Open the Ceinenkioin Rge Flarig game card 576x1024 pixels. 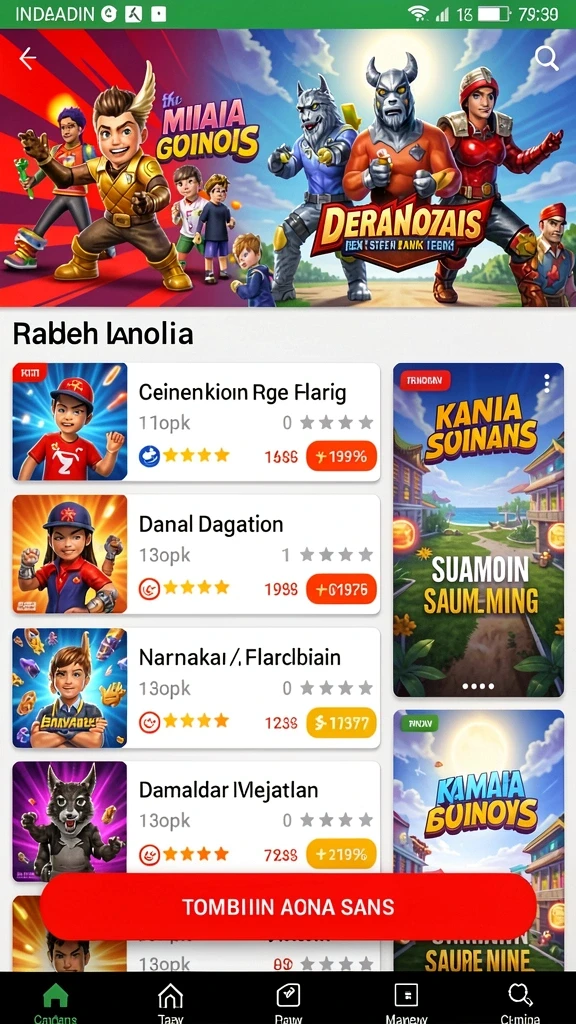coord(197,422)
